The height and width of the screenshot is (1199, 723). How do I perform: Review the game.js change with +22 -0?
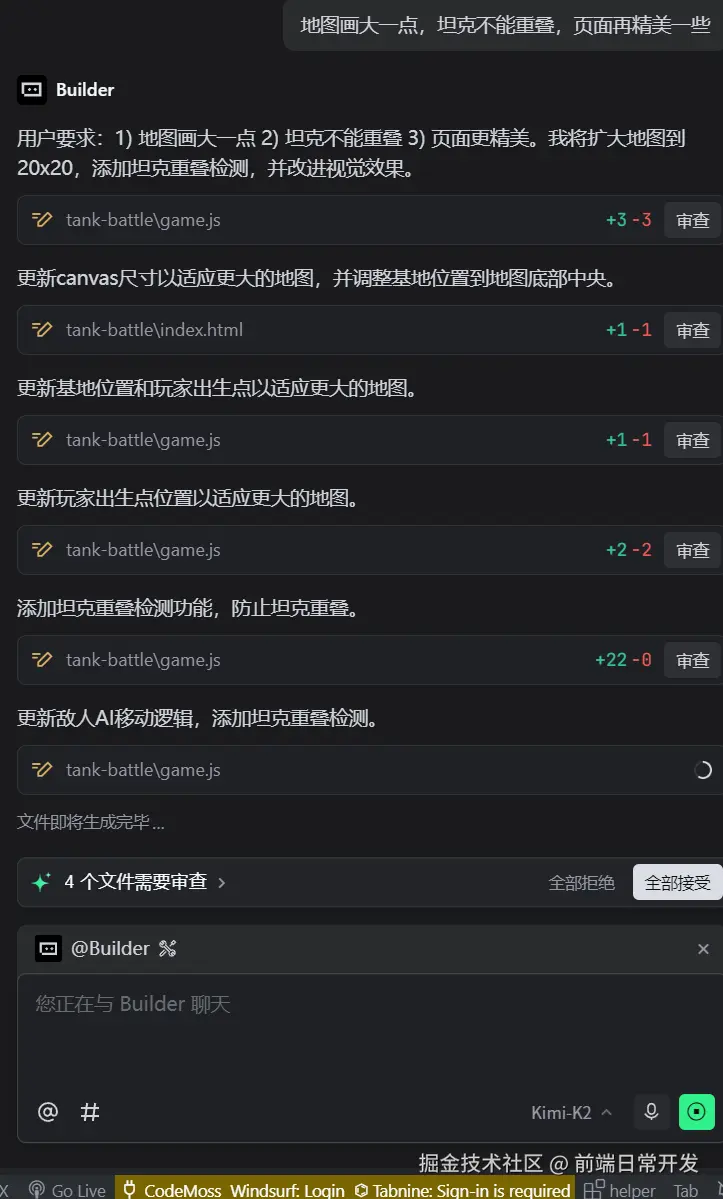tap(692, 660)
